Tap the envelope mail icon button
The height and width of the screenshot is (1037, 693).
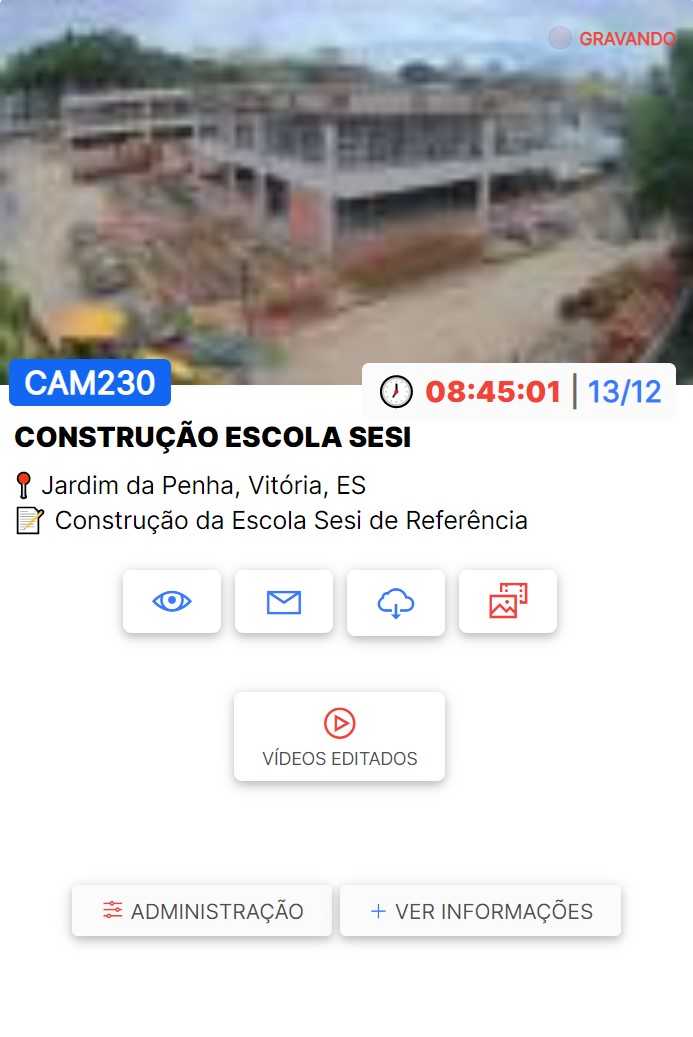click(x=284, y=602)
